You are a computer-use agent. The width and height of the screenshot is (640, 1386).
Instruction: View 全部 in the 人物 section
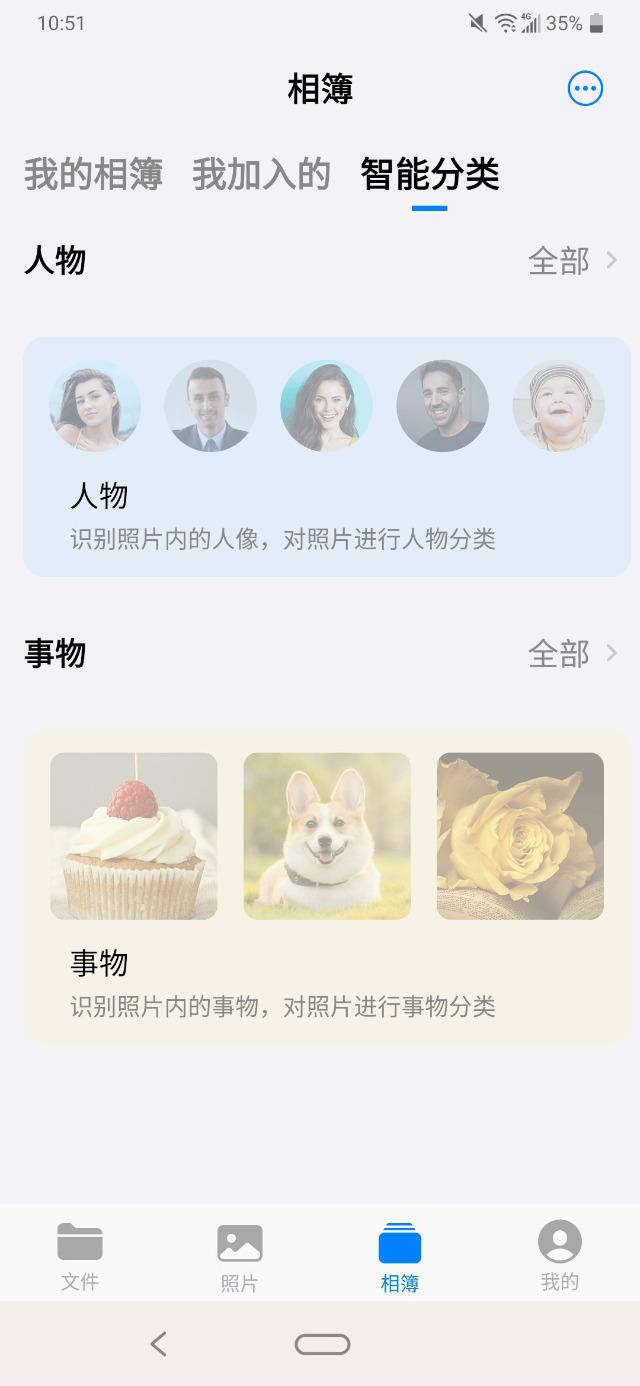(572, 261)
